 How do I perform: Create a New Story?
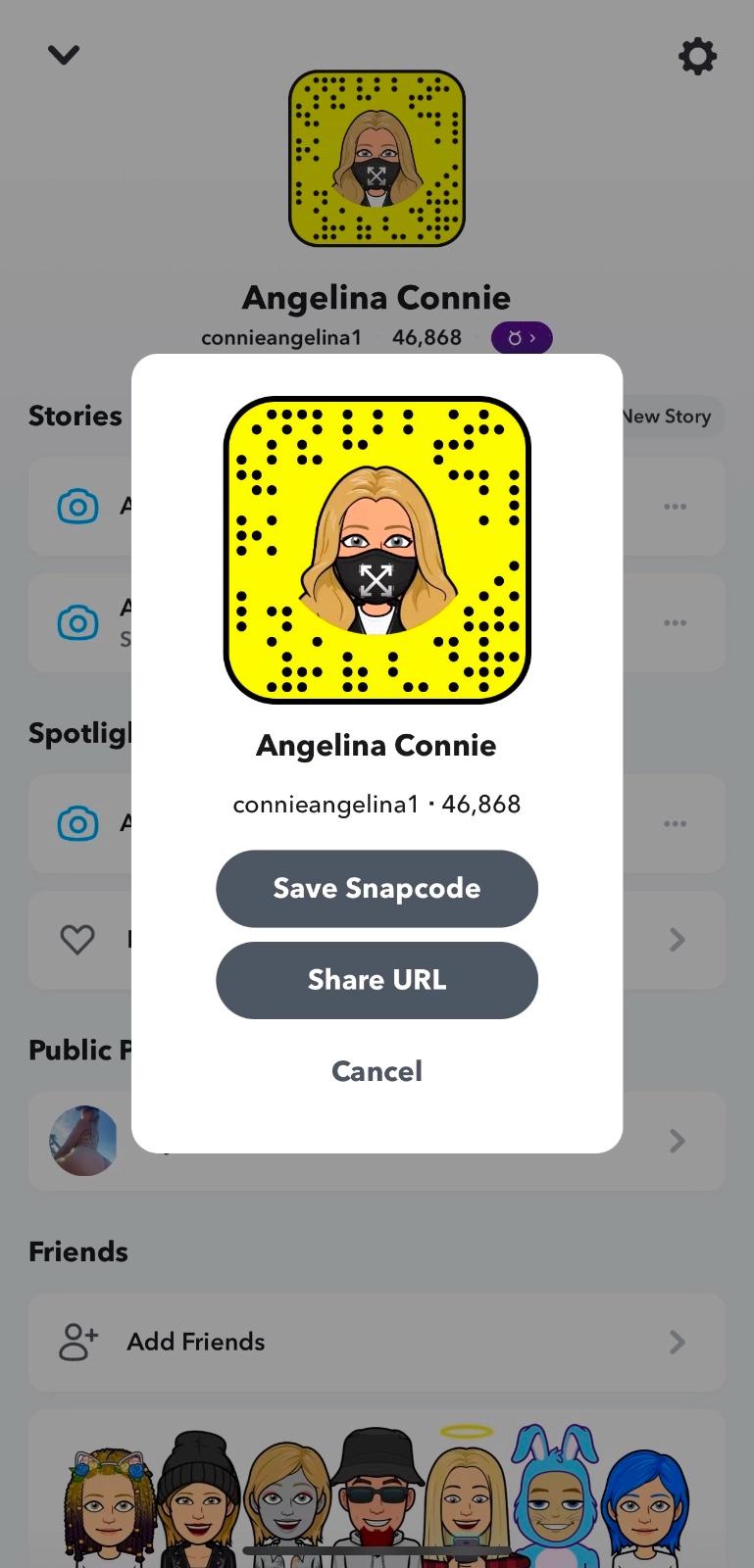(673, 416)
